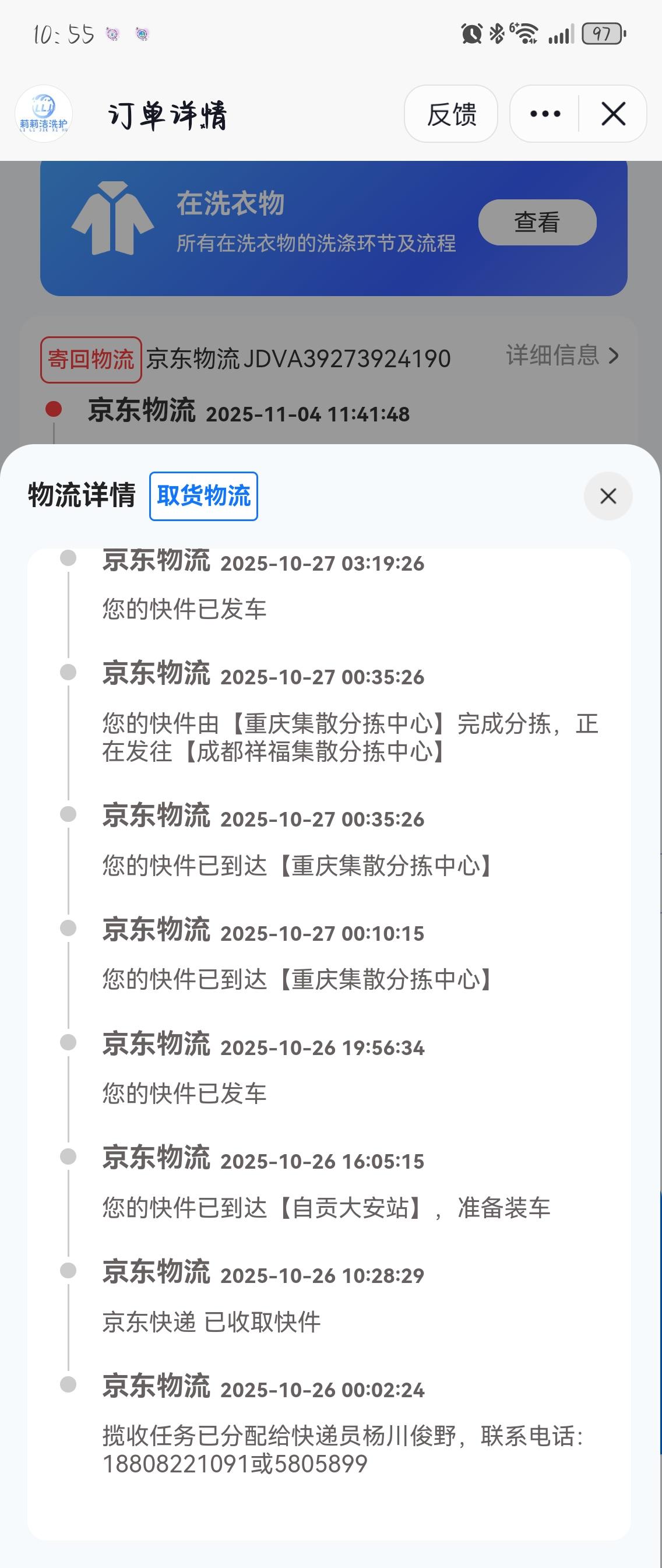Close the mini program with X
662x1568 pixels.
[612, 114]
